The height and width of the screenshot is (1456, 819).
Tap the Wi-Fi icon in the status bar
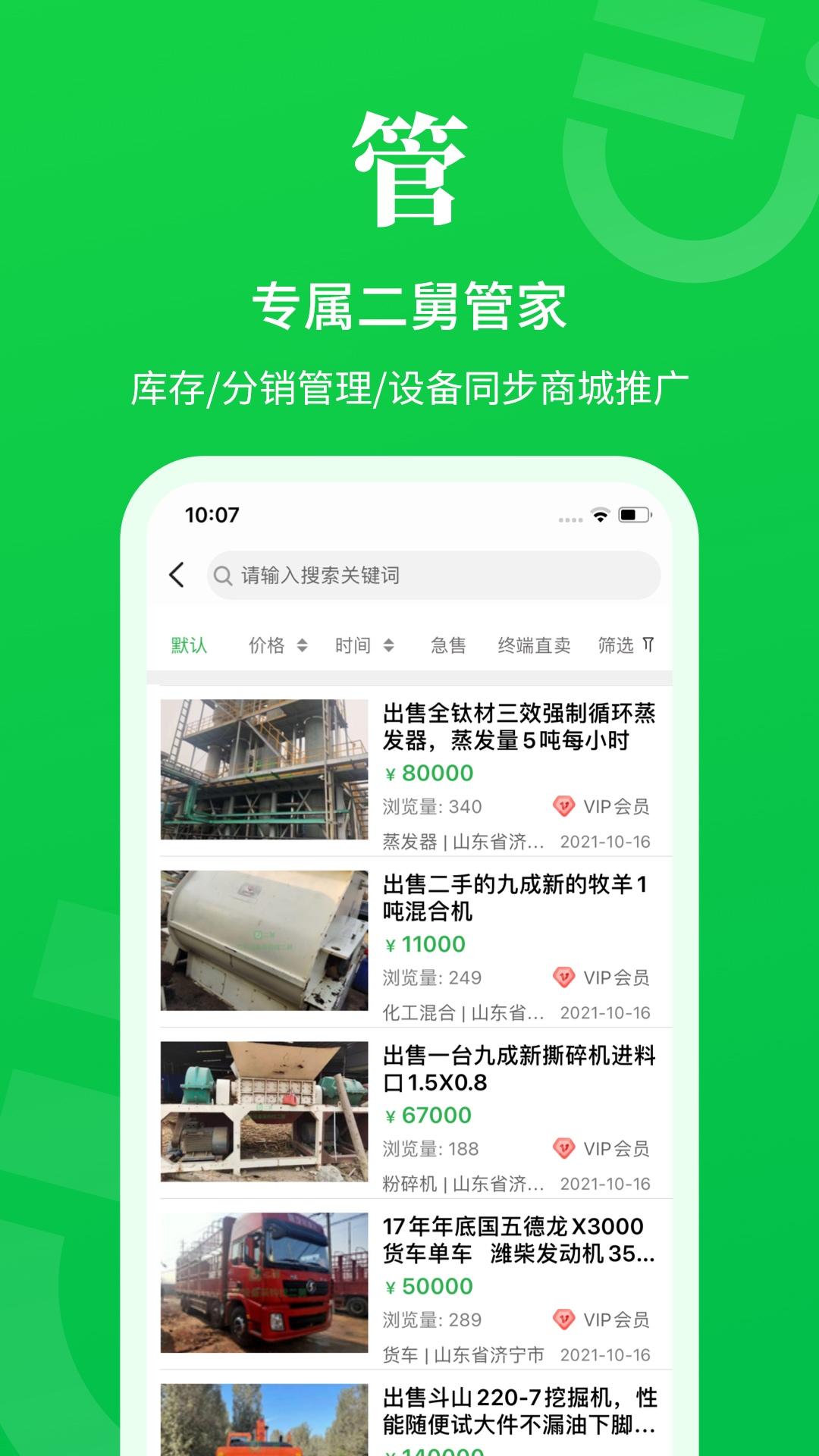(x=599, y=515)
